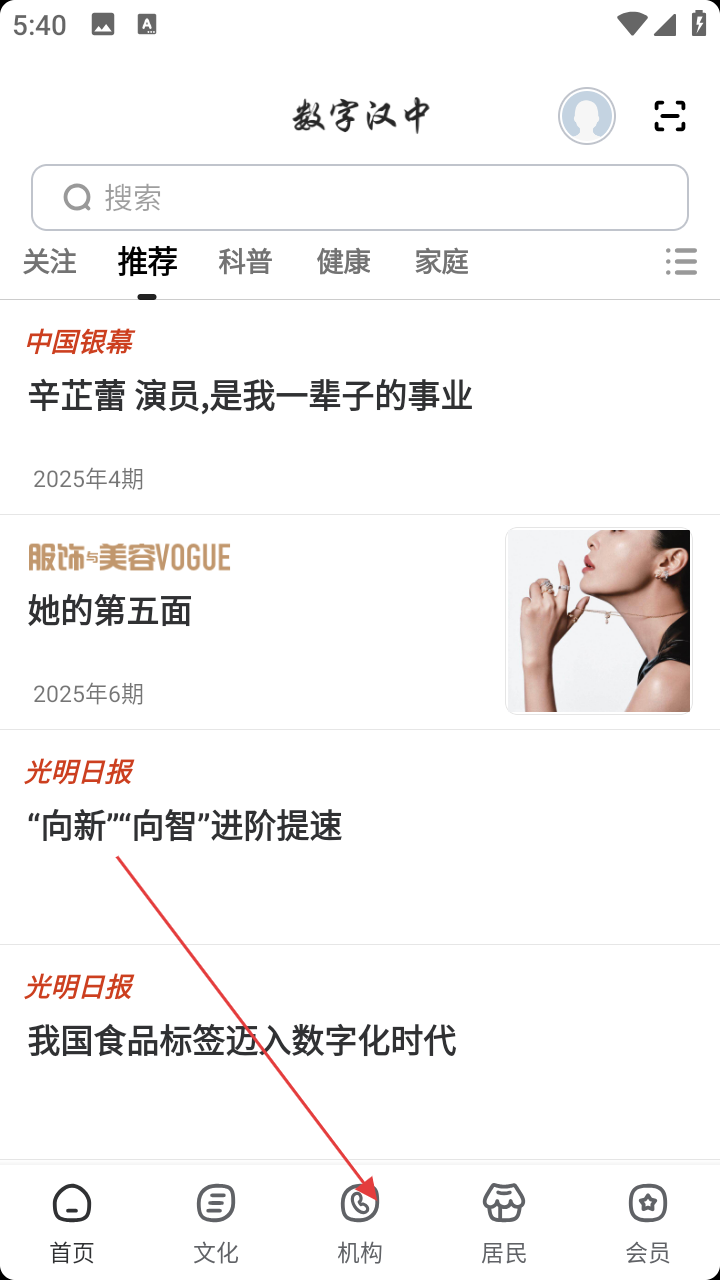Switch to the 文化 bottom tab
The height and width of the screenshot is (1280, 720).
[x=216, y=1222]
